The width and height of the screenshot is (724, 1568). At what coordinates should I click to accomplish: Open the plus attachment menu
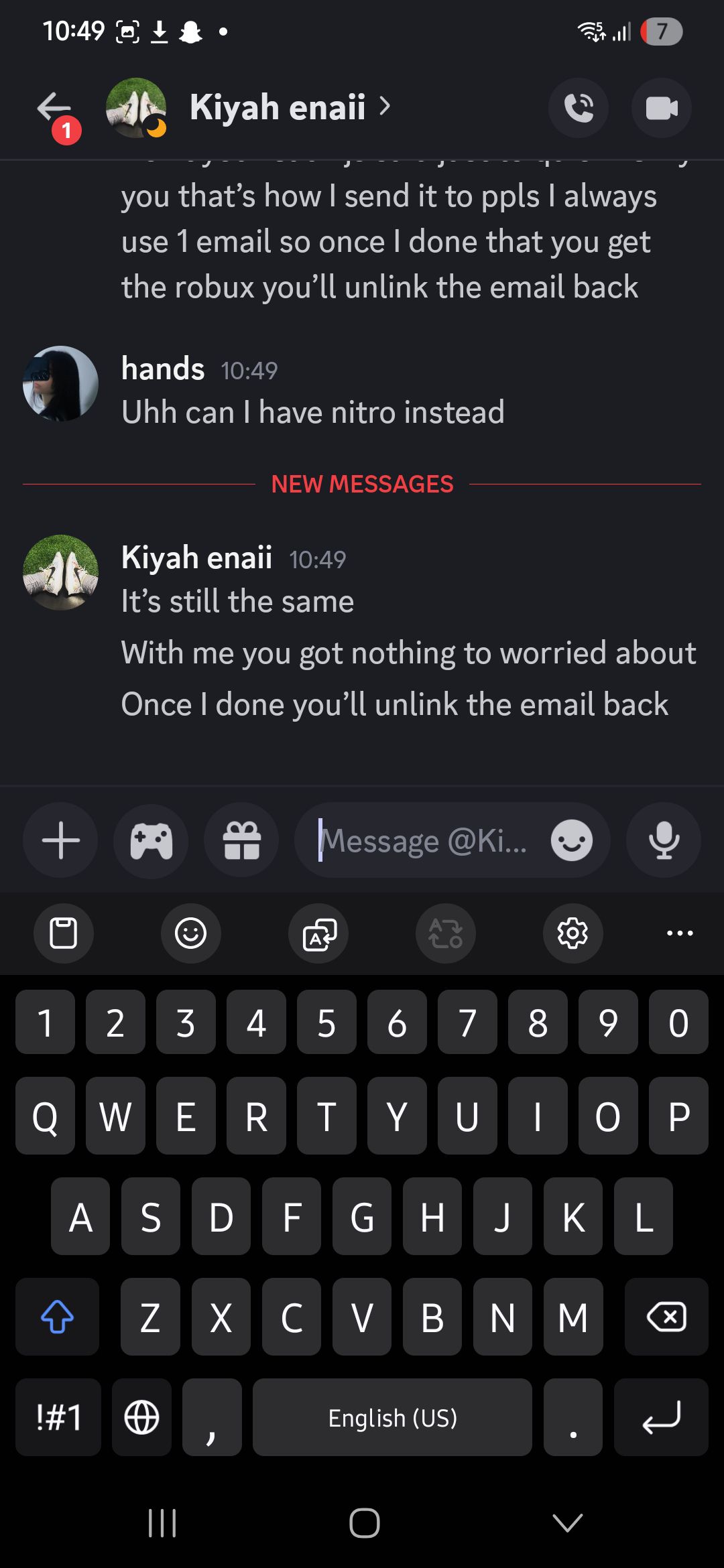(60, 840)
